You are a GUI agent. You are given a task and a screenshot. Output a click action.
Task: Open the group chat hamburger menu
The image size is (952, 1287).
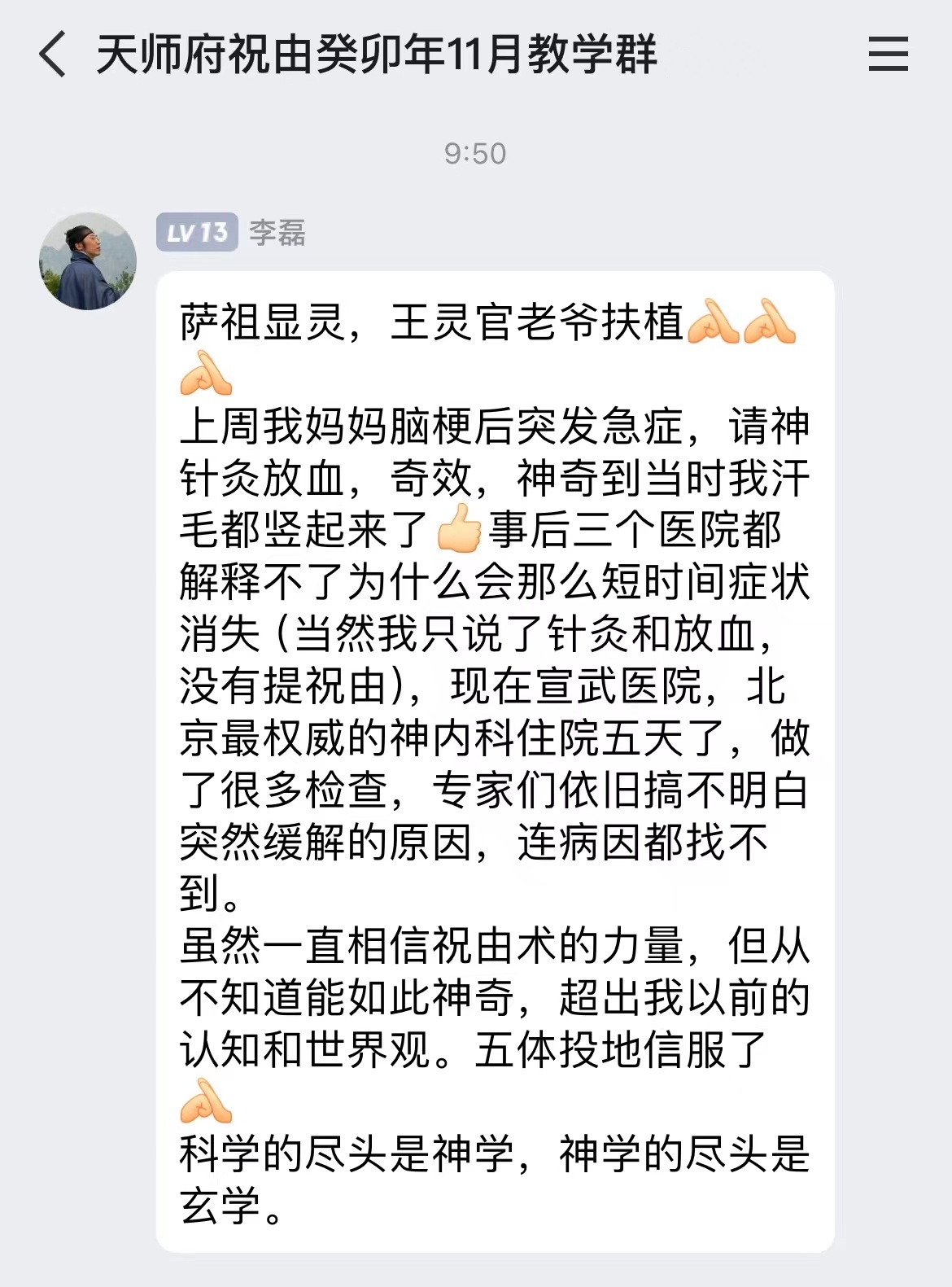tap(888, 55)
